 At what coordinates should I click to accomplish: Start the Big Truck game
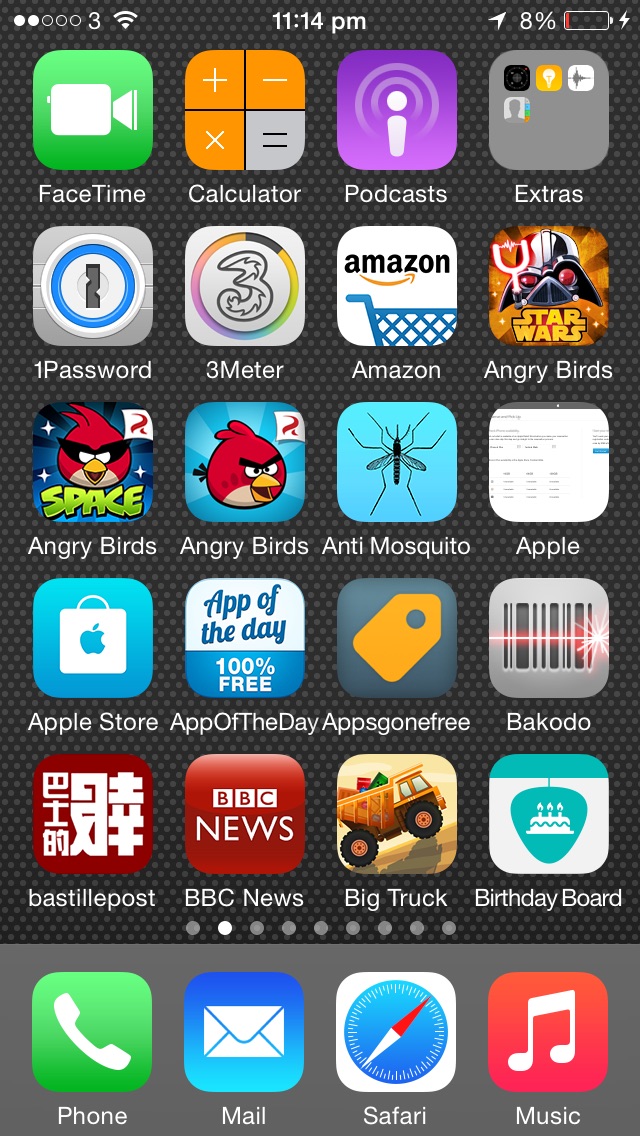tap(397, 814)
